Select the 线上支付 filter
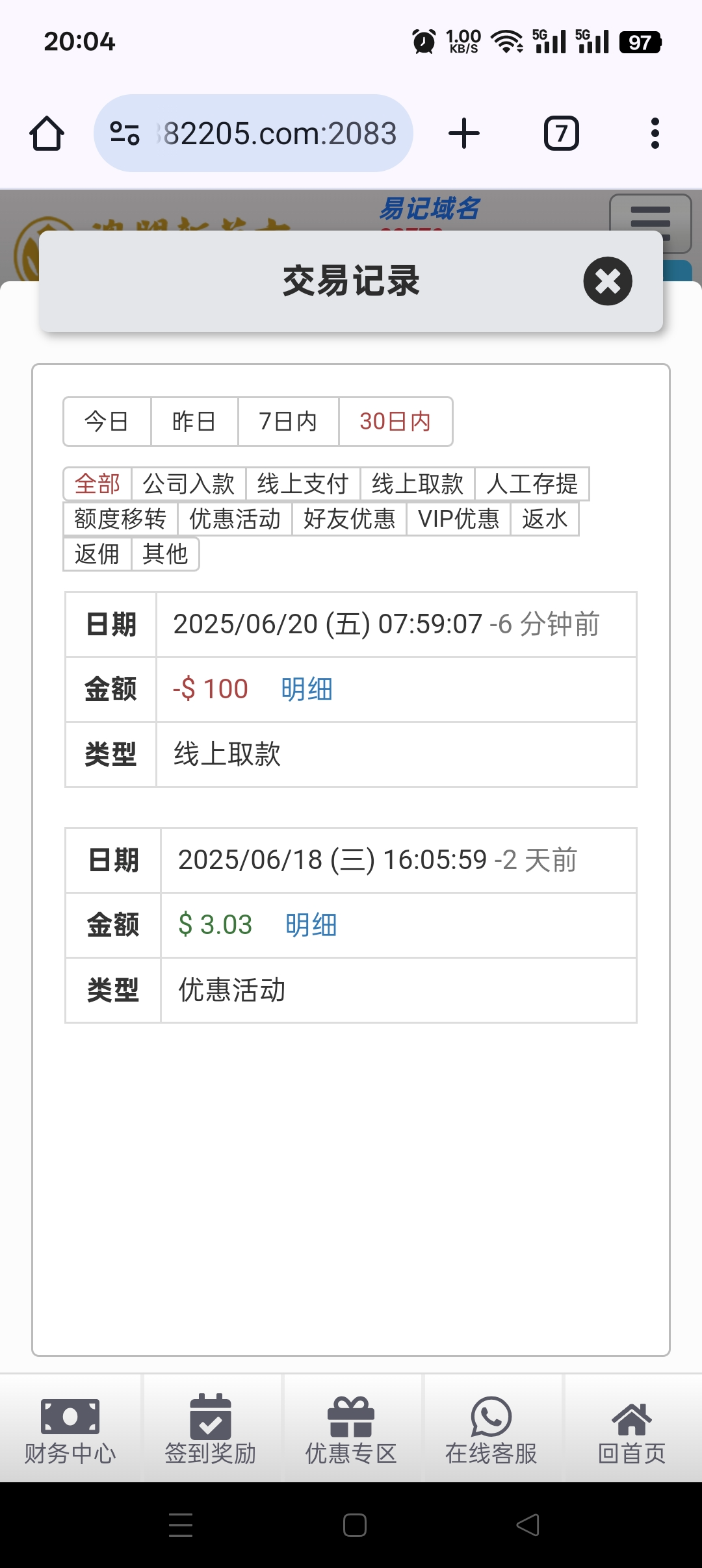The image size is (702, 1568). pyautogui.click(x=303, y=484)
